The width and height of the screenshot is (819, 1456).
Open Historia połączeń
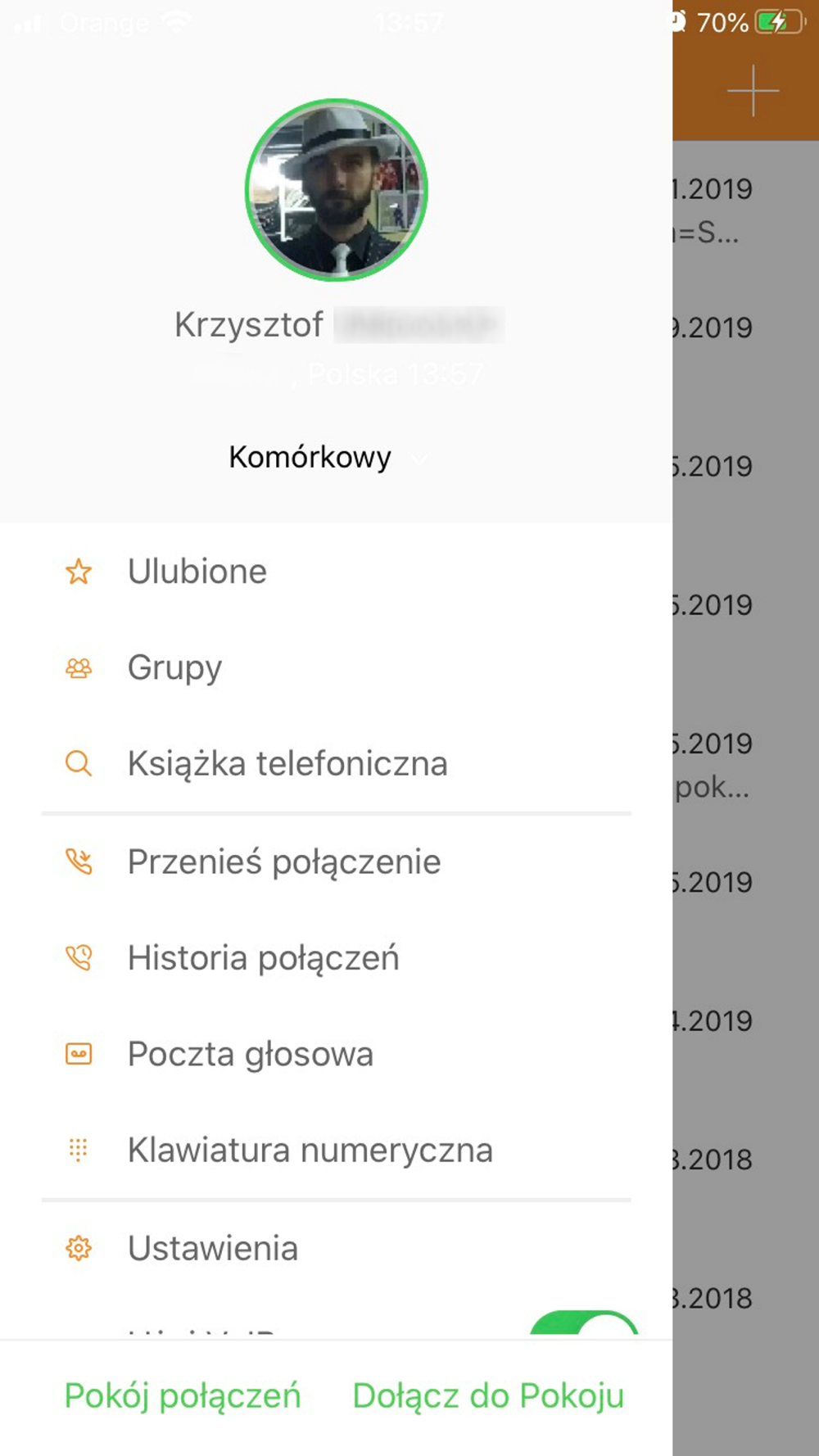point(336,957)
